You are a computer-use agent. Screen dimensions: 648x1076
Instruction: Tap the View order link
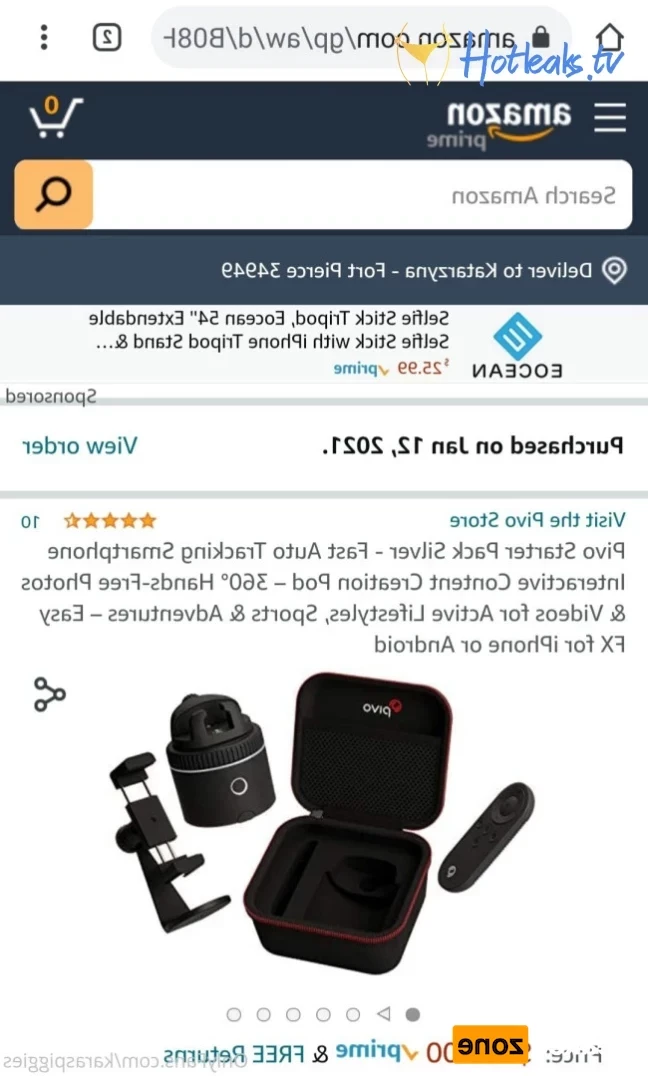tap(79, 445)
